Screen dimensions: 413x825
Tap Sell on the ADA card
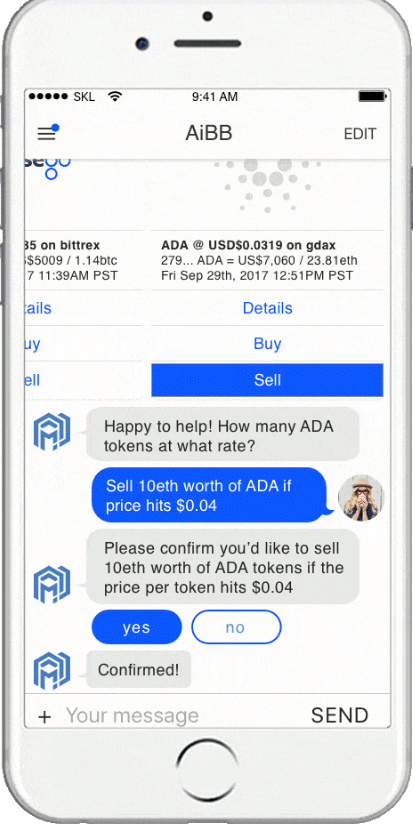tap(267, 380)
